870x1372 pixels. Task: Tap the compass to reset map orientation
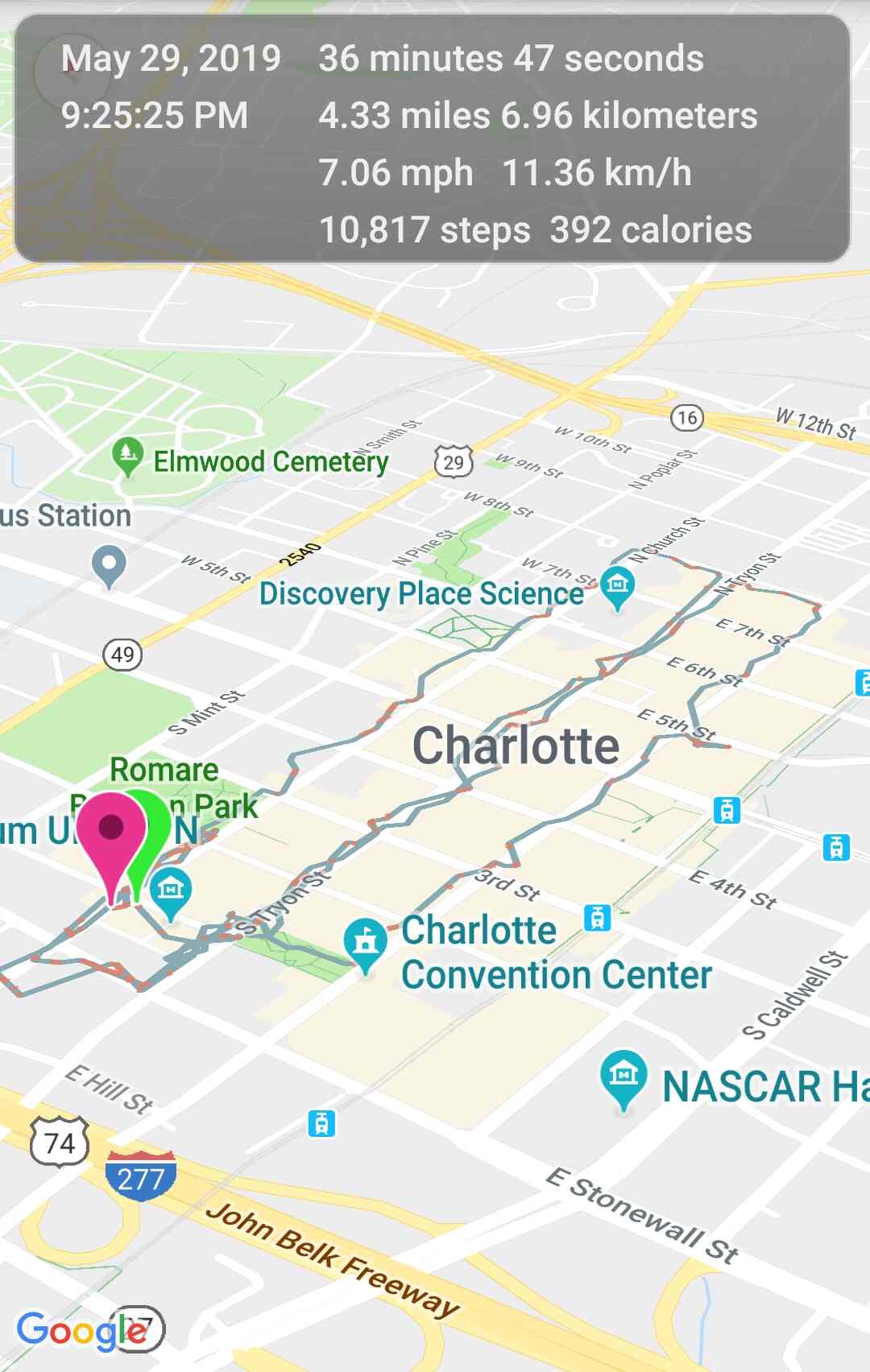click(71, 72)
